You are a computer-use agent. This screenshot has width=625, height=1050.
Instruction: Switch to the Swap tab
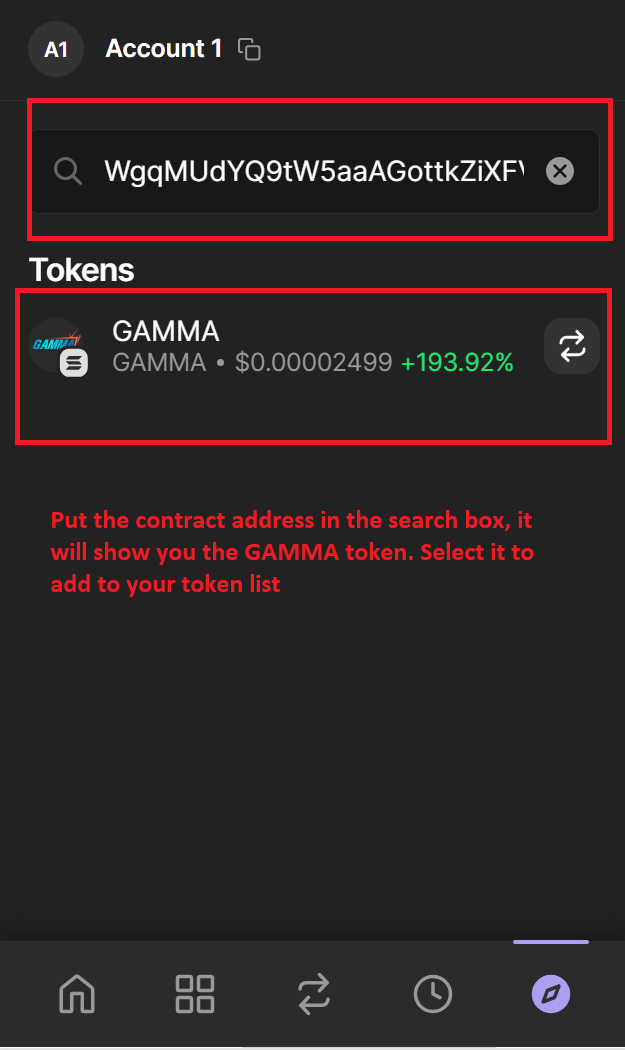point(313,995)
